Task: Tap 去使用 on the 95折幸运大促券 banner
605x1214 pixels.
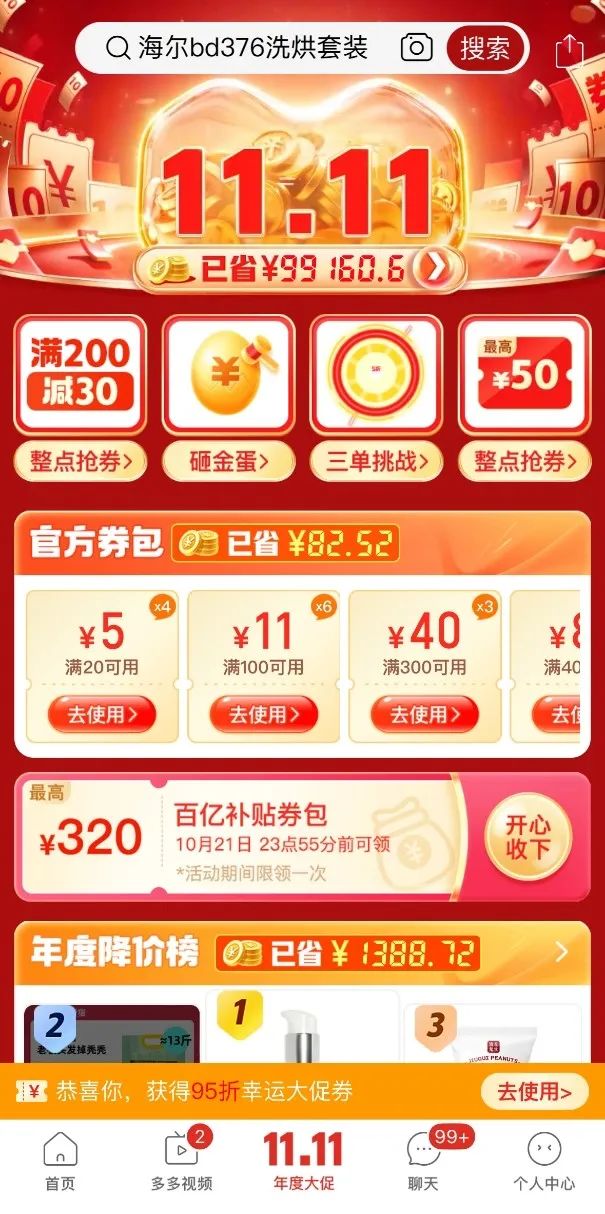Action: point(534,1091)
